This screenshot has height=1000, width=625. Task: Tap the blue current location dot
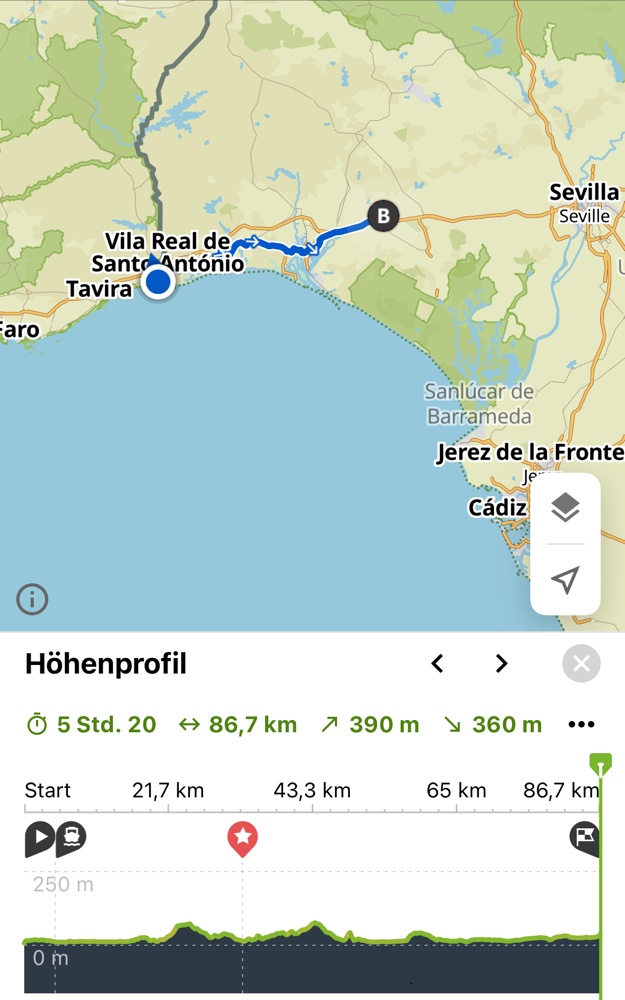click(x=158, y=282)
